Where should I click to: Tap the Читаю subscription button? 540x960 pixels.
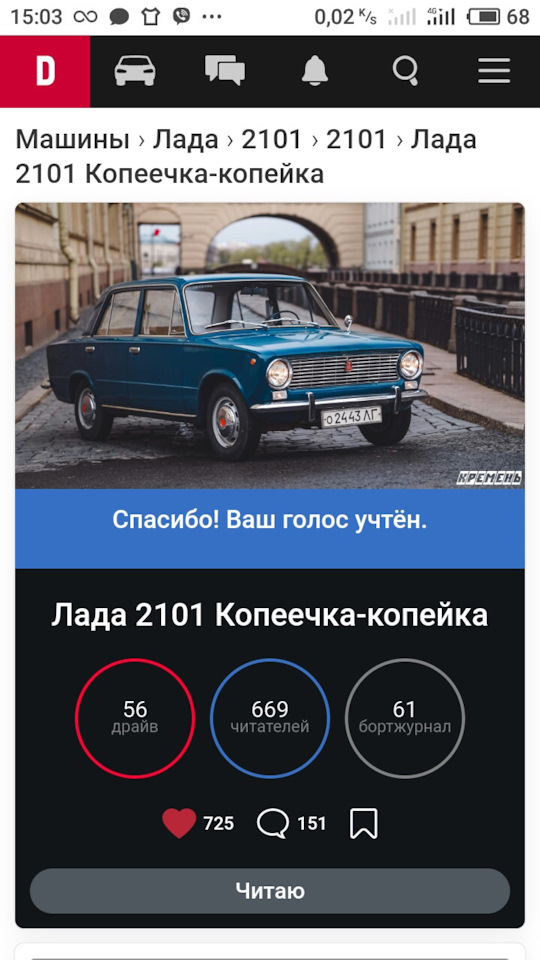270,891
